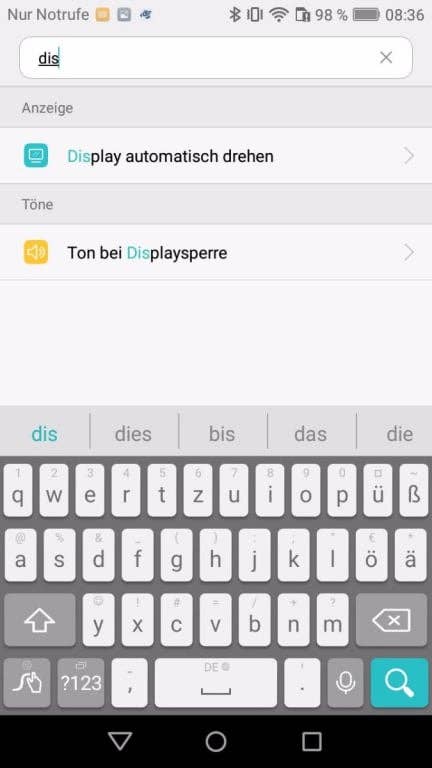Open 'Display automatisch drehen' result
This screenshot has width=432, height=768.
click(216, 156)
